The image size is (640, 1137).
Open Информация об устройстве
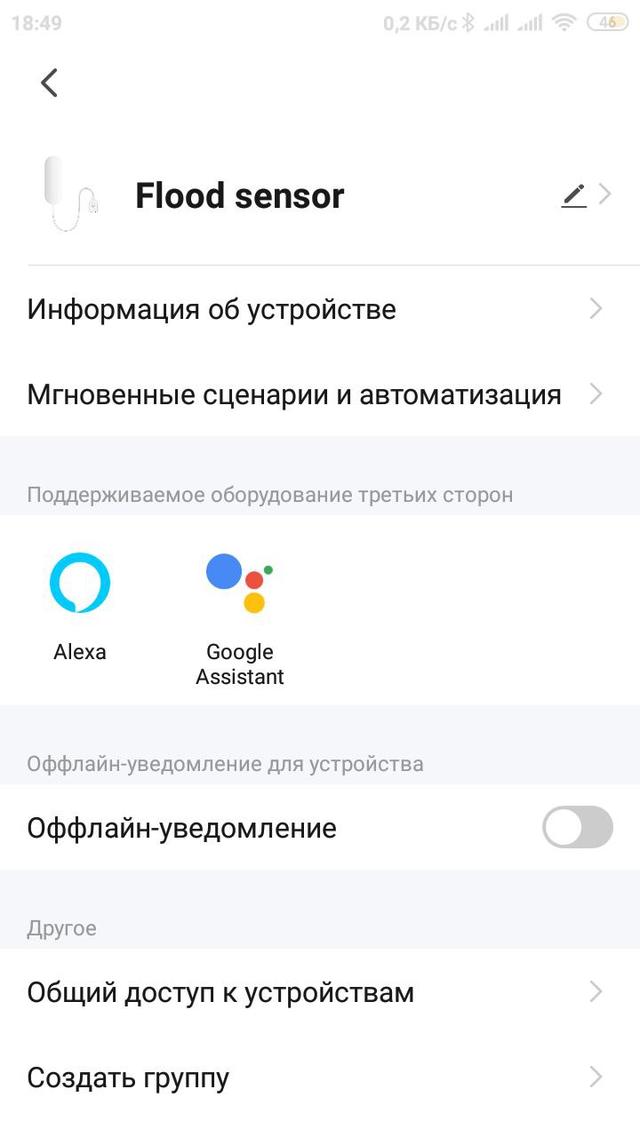point(320,309)
